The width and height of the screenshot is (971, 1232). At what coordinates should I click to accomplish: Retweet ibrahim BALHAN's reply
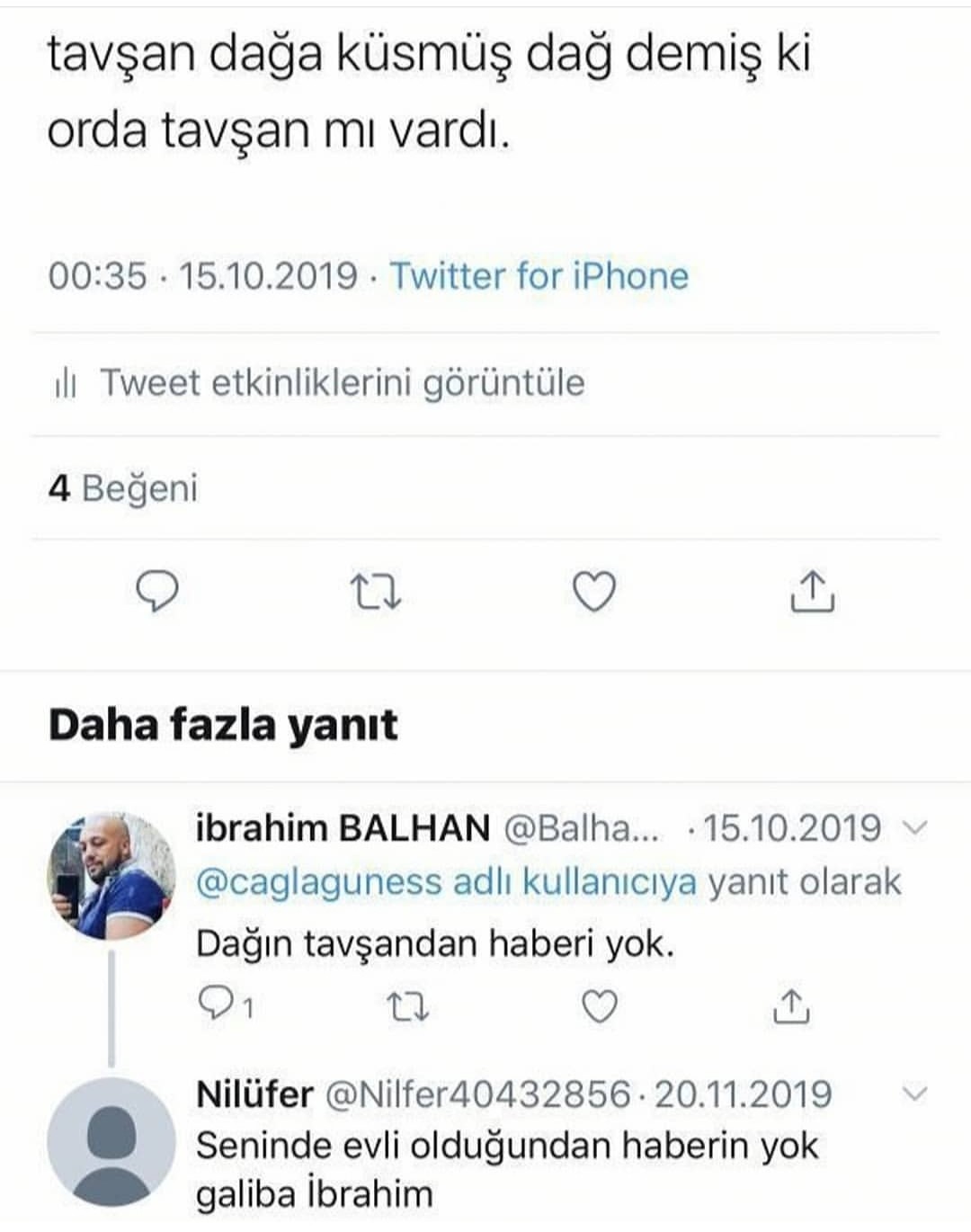point(407,1006)
